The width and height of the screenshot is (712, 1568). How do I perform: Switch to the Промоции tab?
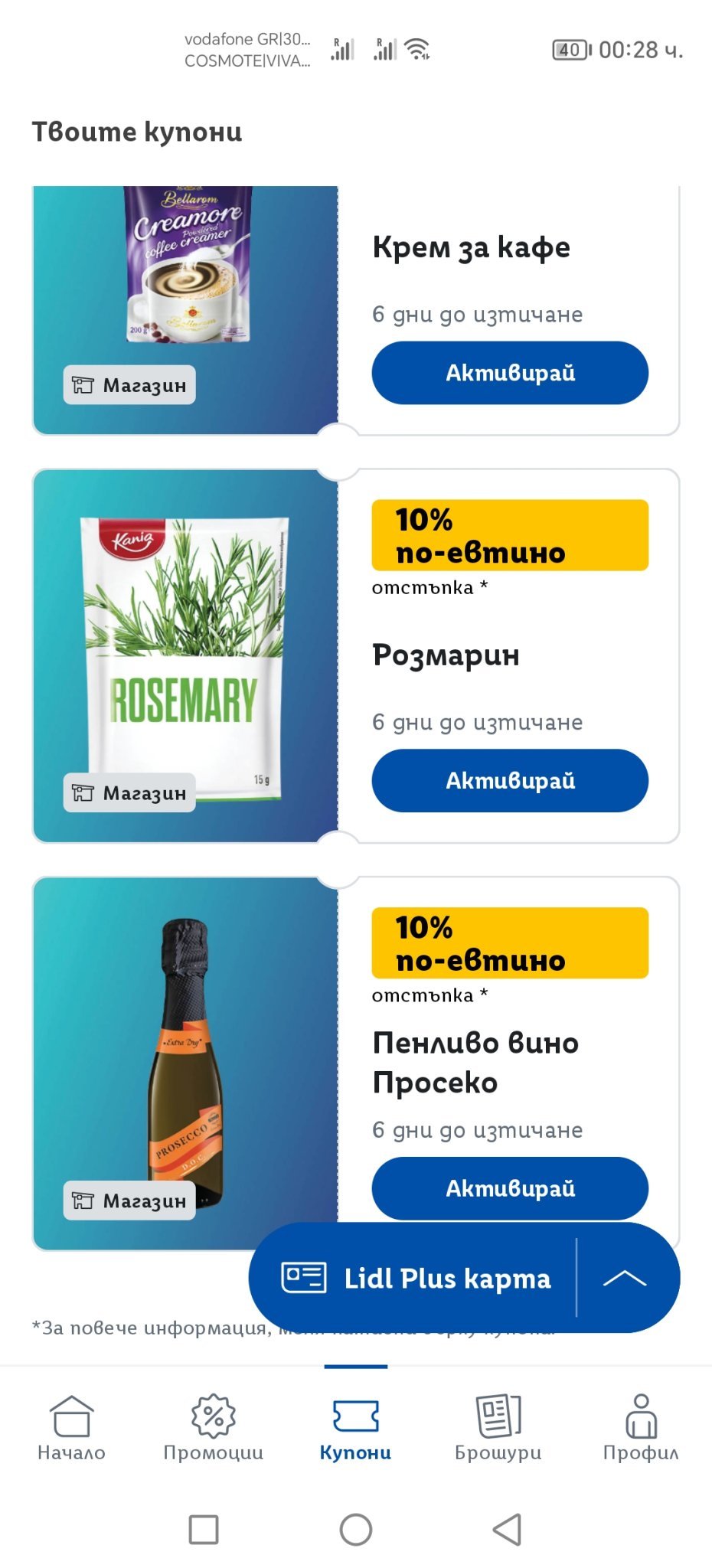pos(214,1427)
